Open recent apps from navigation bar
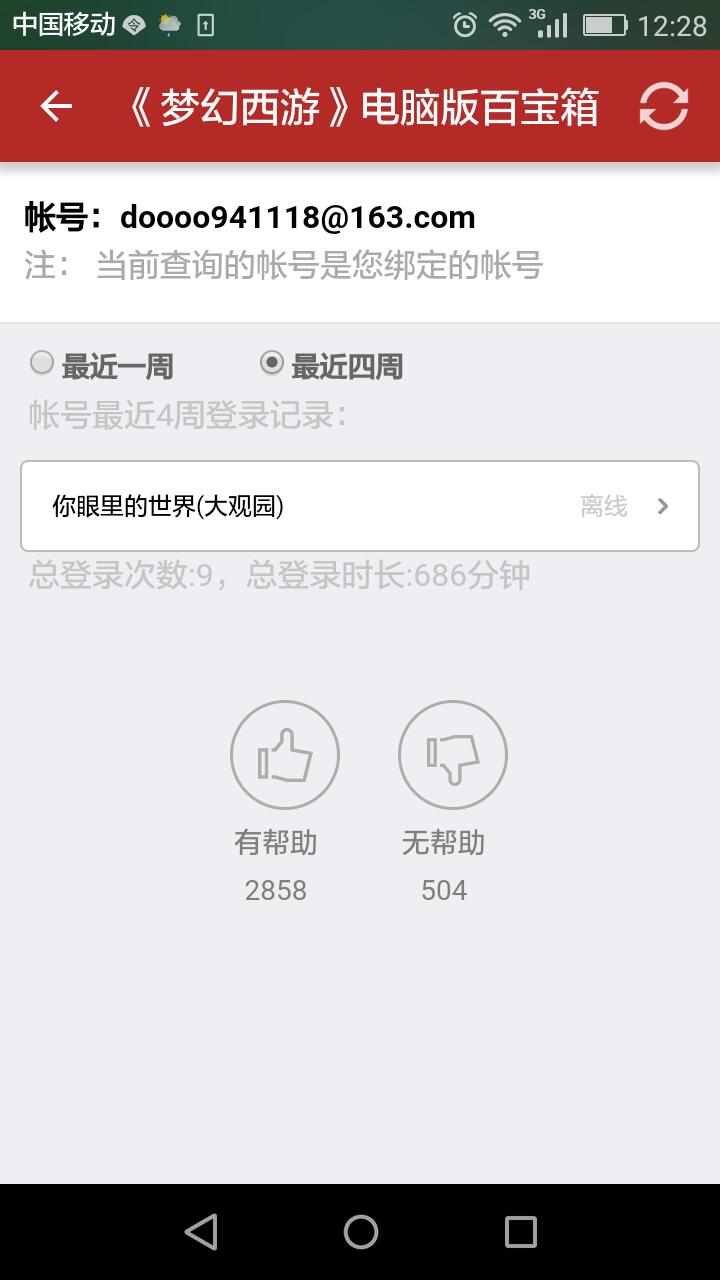 tap(520, 1232)
